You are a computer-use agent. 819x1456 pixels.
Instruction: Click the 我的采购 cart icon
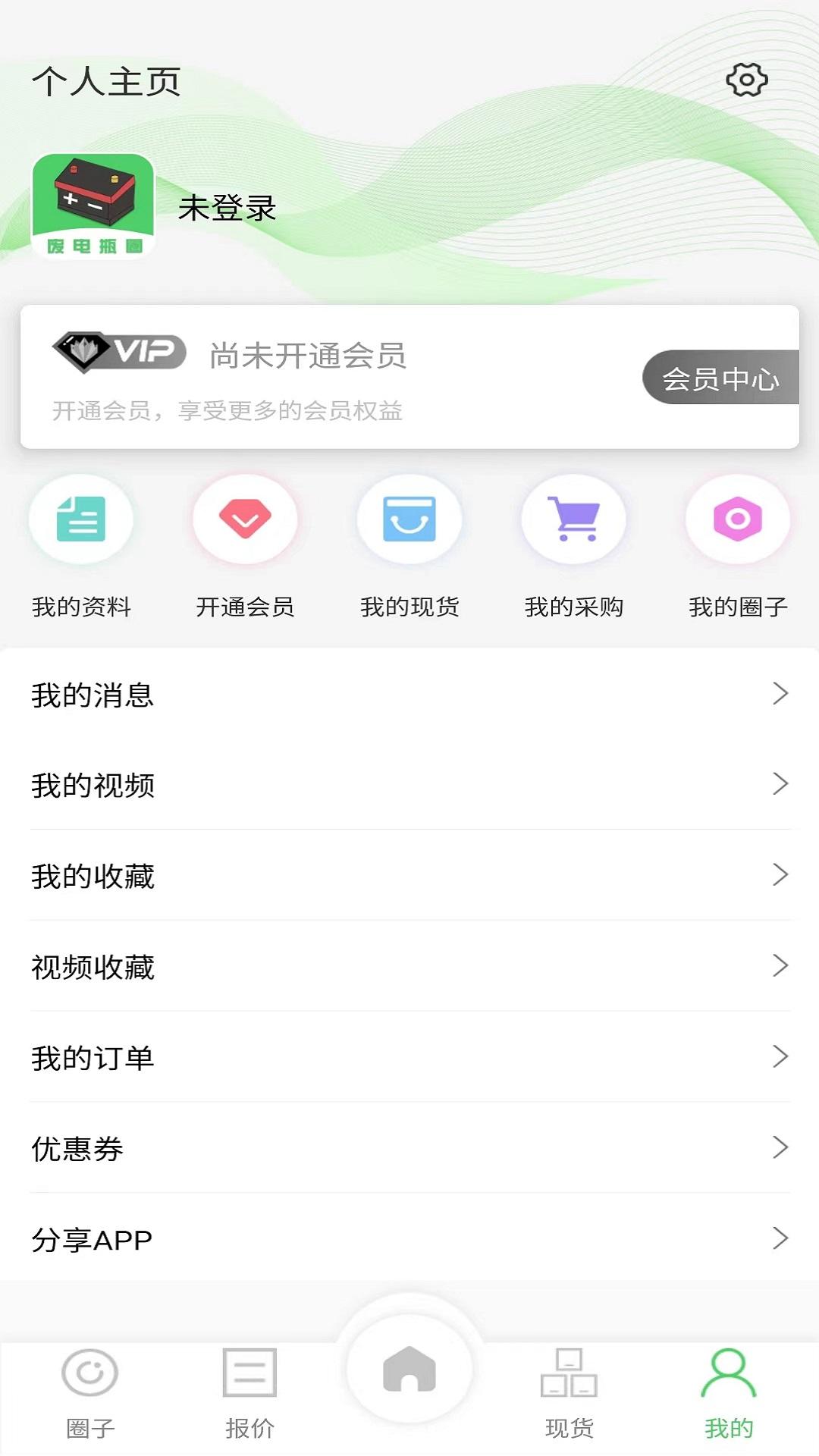point(573,519)
